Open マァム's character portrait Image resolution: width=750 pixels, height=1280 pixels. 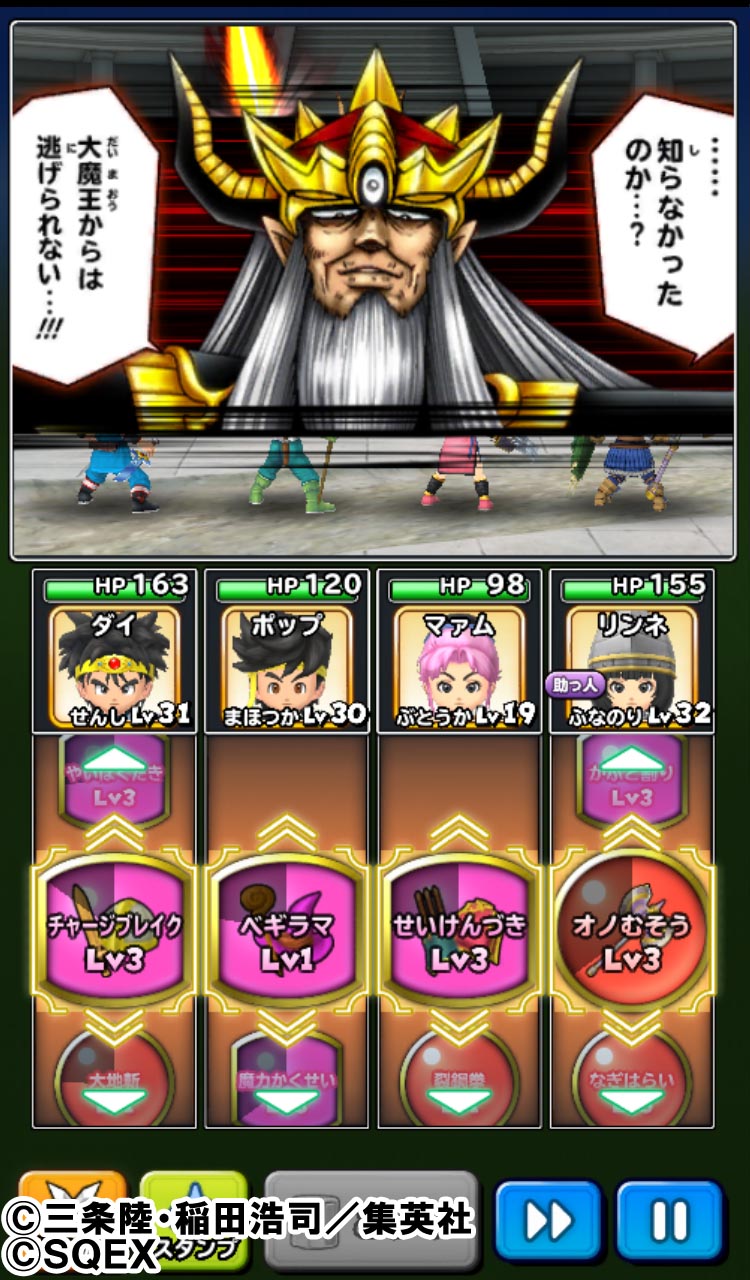point(459,665)
